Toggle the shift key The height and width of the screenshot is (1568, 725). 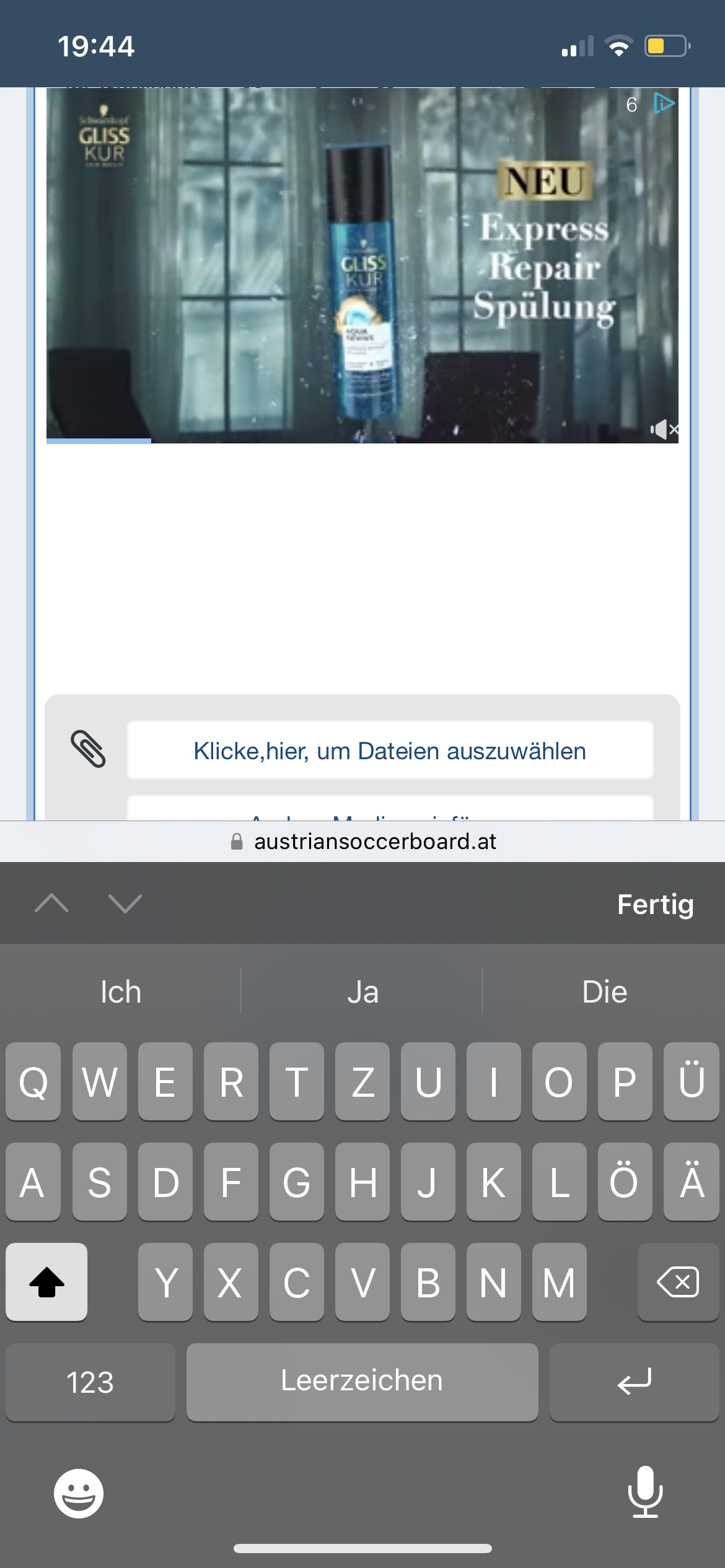point(46,1282)
